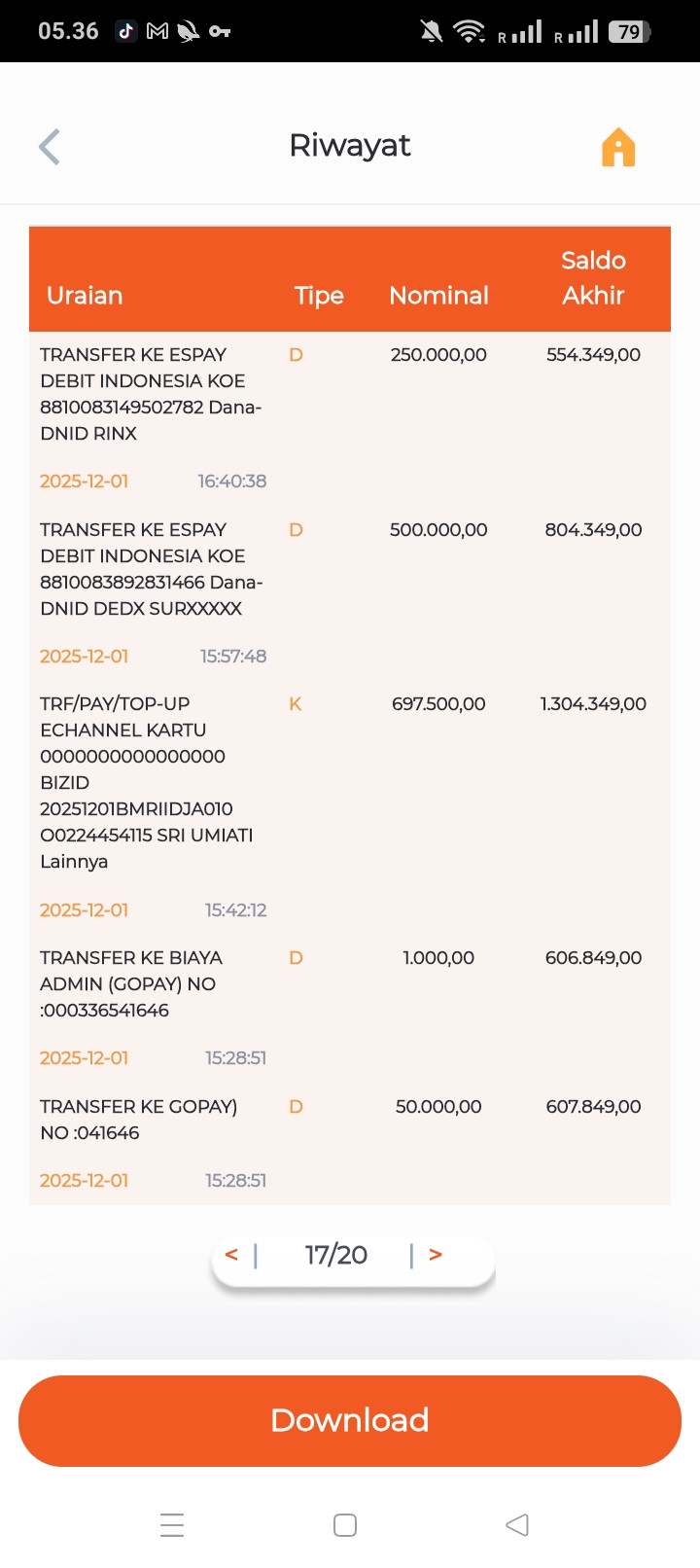
Task: Go to the next history page
Action: tap(436, 1255)
